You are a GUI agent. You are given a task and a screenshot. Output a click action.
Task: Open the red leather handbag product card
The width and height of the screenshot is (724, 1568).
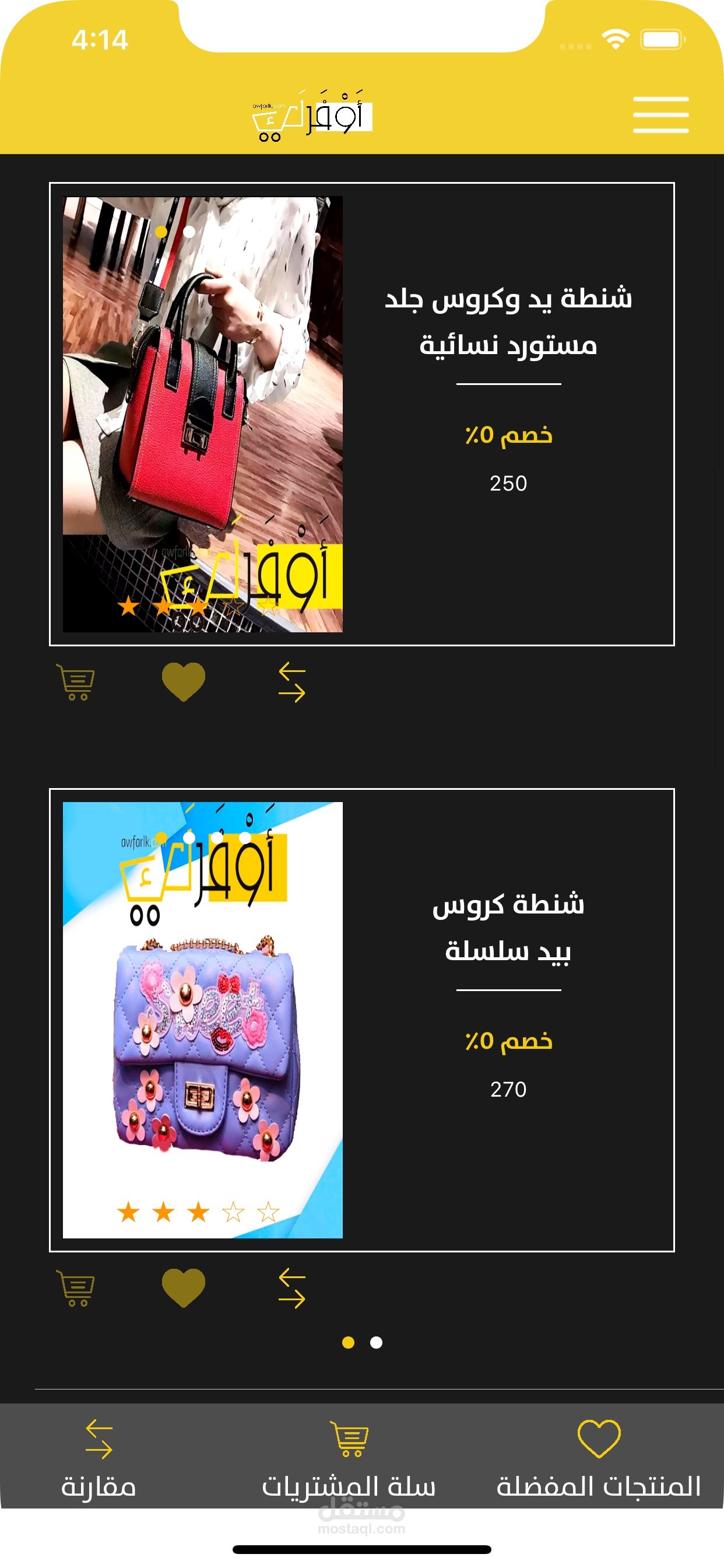click(x=361, y=414)
